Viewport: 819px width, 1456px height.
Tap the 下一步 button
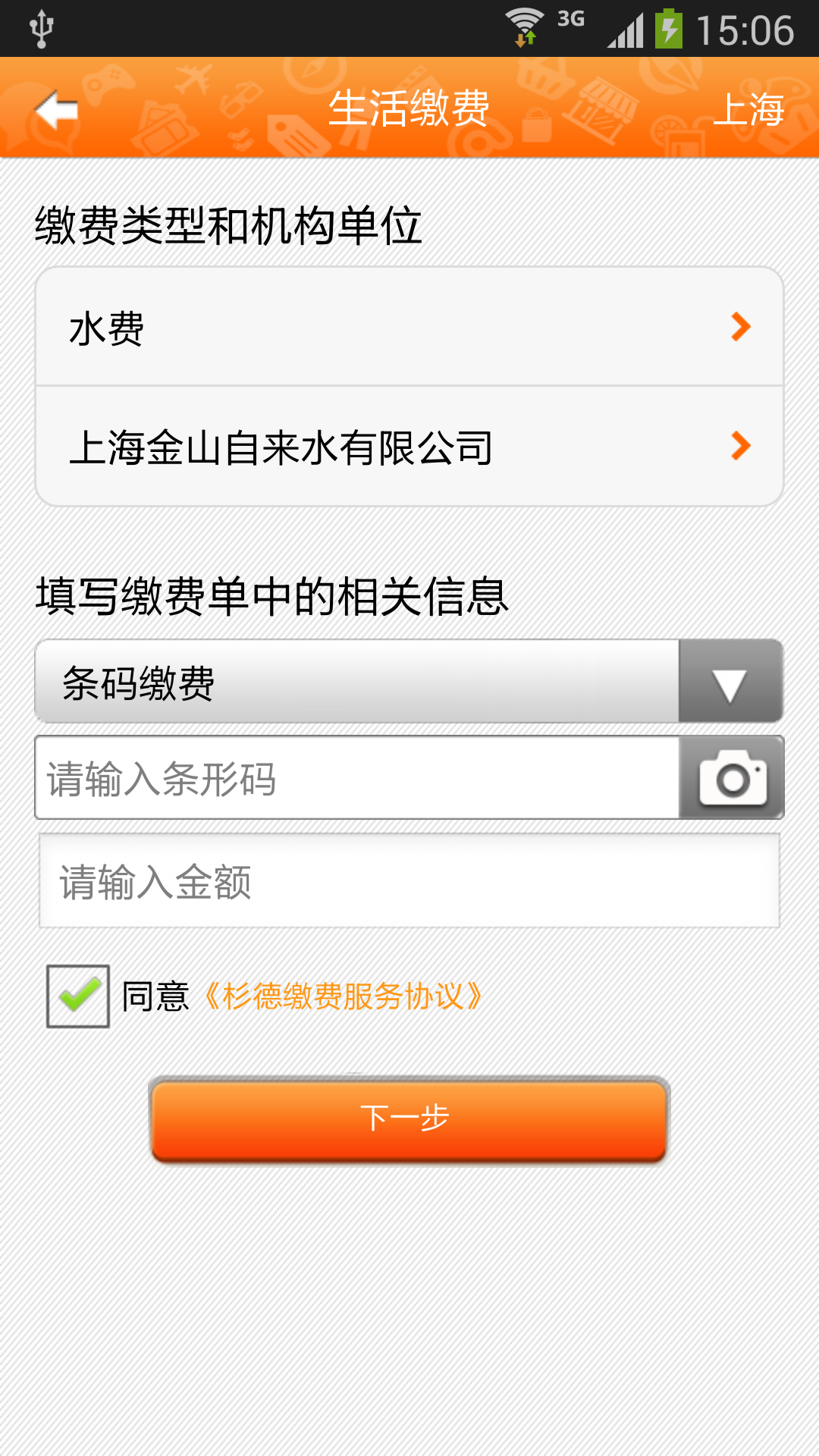[x=409, y=1119]
